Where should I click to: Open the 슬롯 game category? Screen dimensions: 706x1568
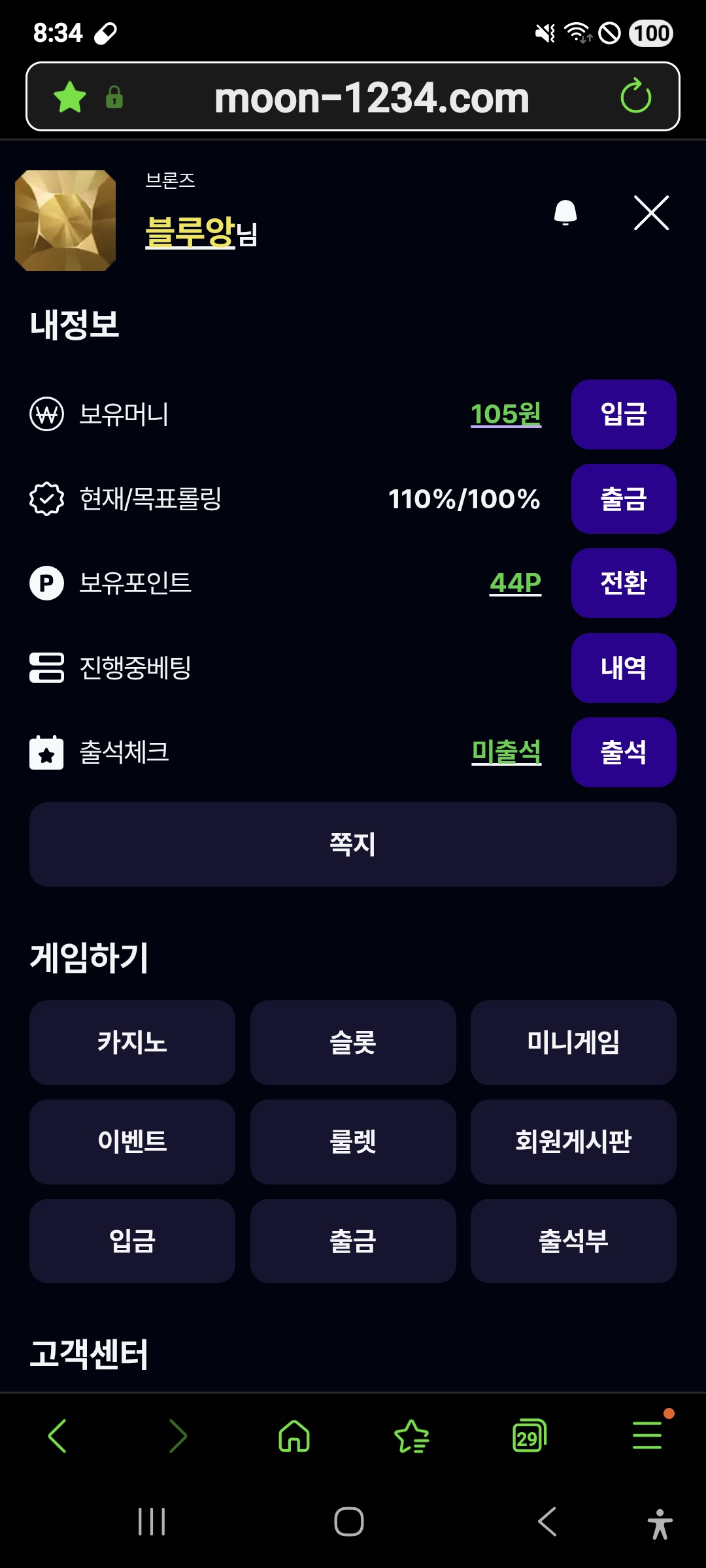352,1042
